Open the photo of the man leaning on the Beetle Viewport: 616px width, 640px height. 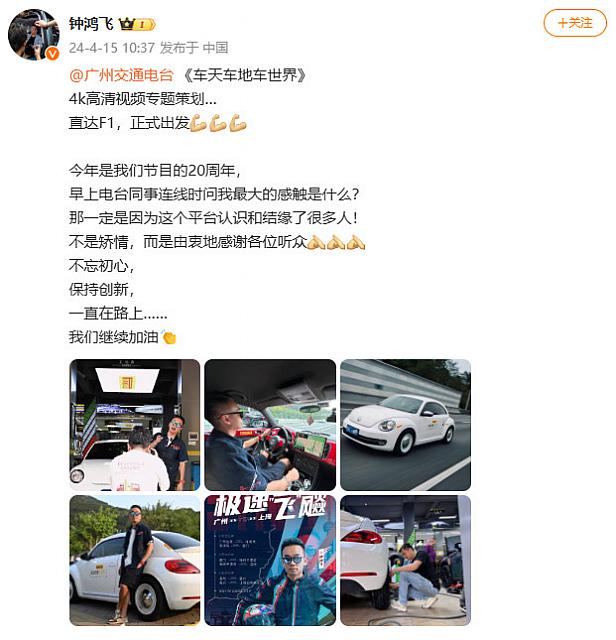(134, 561)
